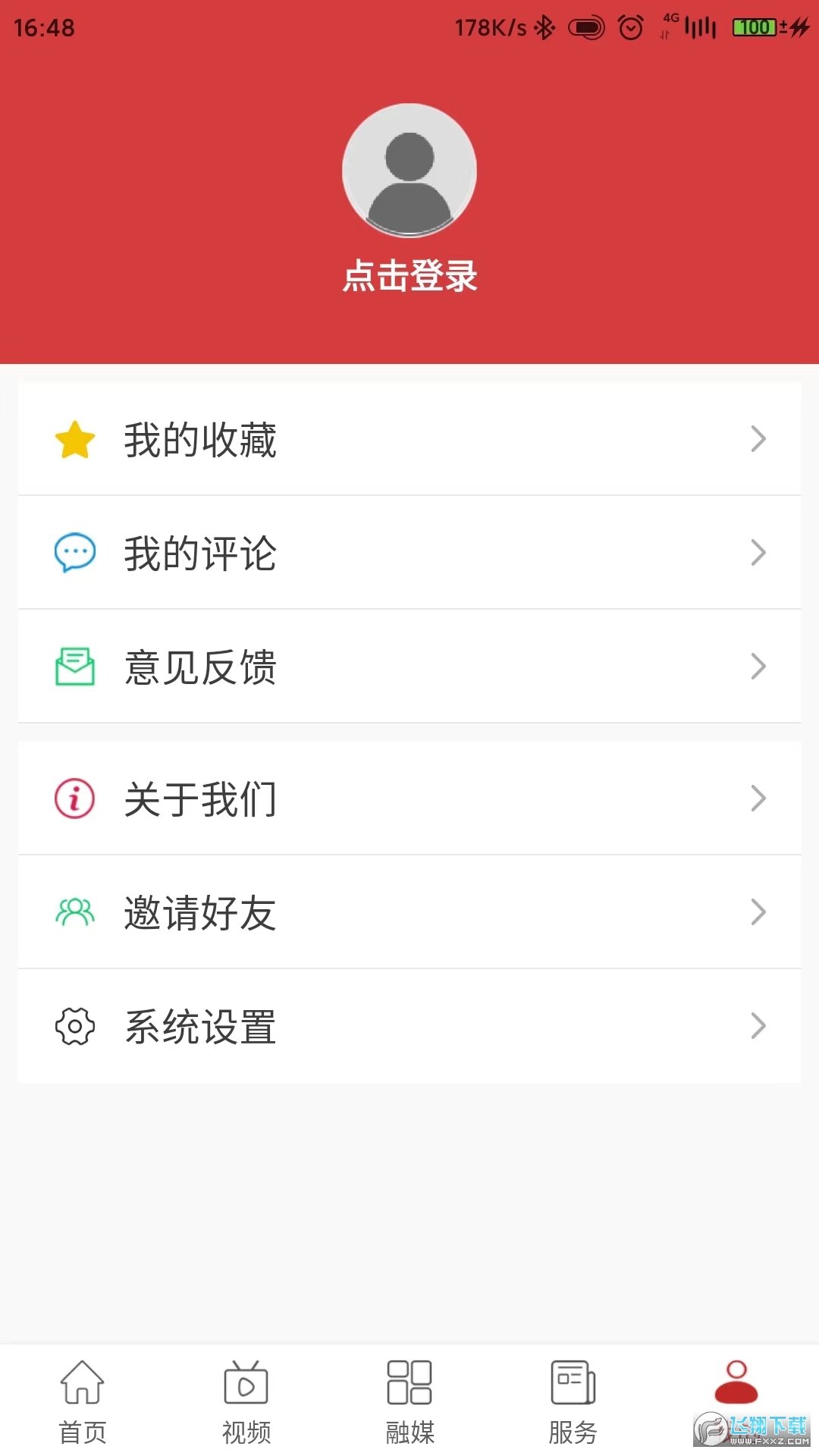Select the star icon beside 我的收藏
This screenshot has height=1456, width=819.
[x=73, y=438]
